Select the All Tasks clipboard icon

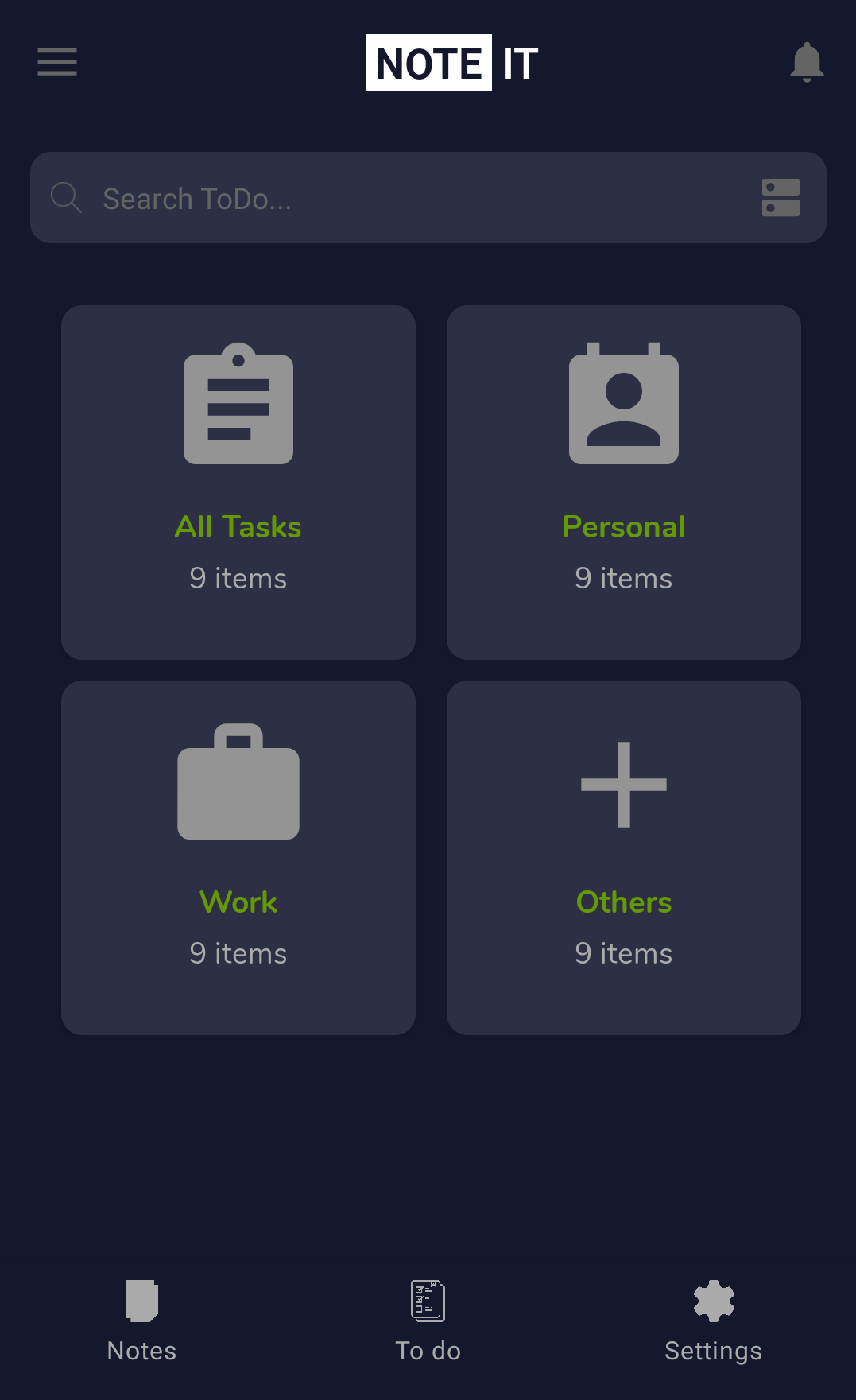click(238, 405)
